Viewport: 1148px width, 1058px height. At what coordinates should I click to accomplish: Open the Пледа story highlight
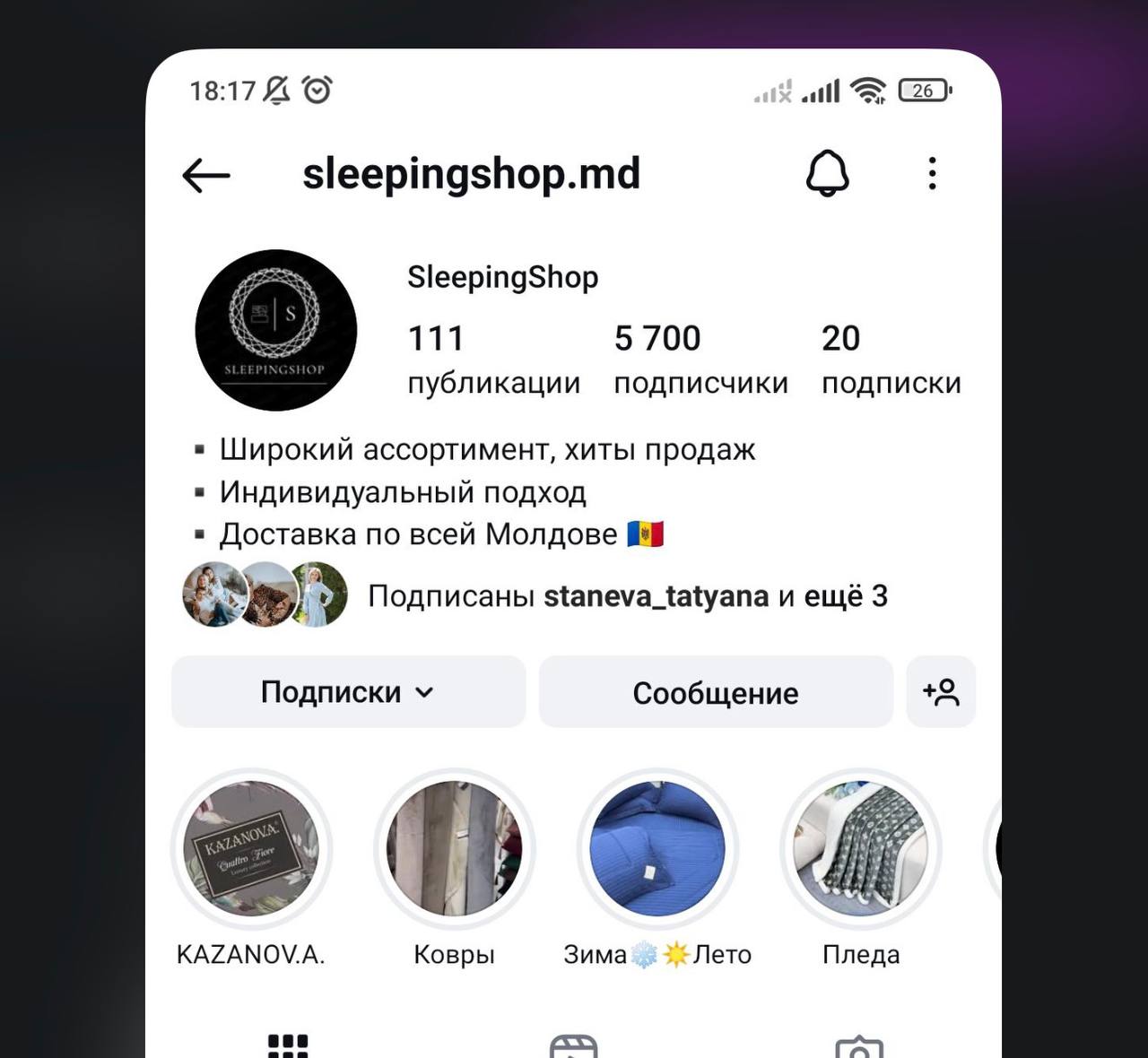(861, 848)
